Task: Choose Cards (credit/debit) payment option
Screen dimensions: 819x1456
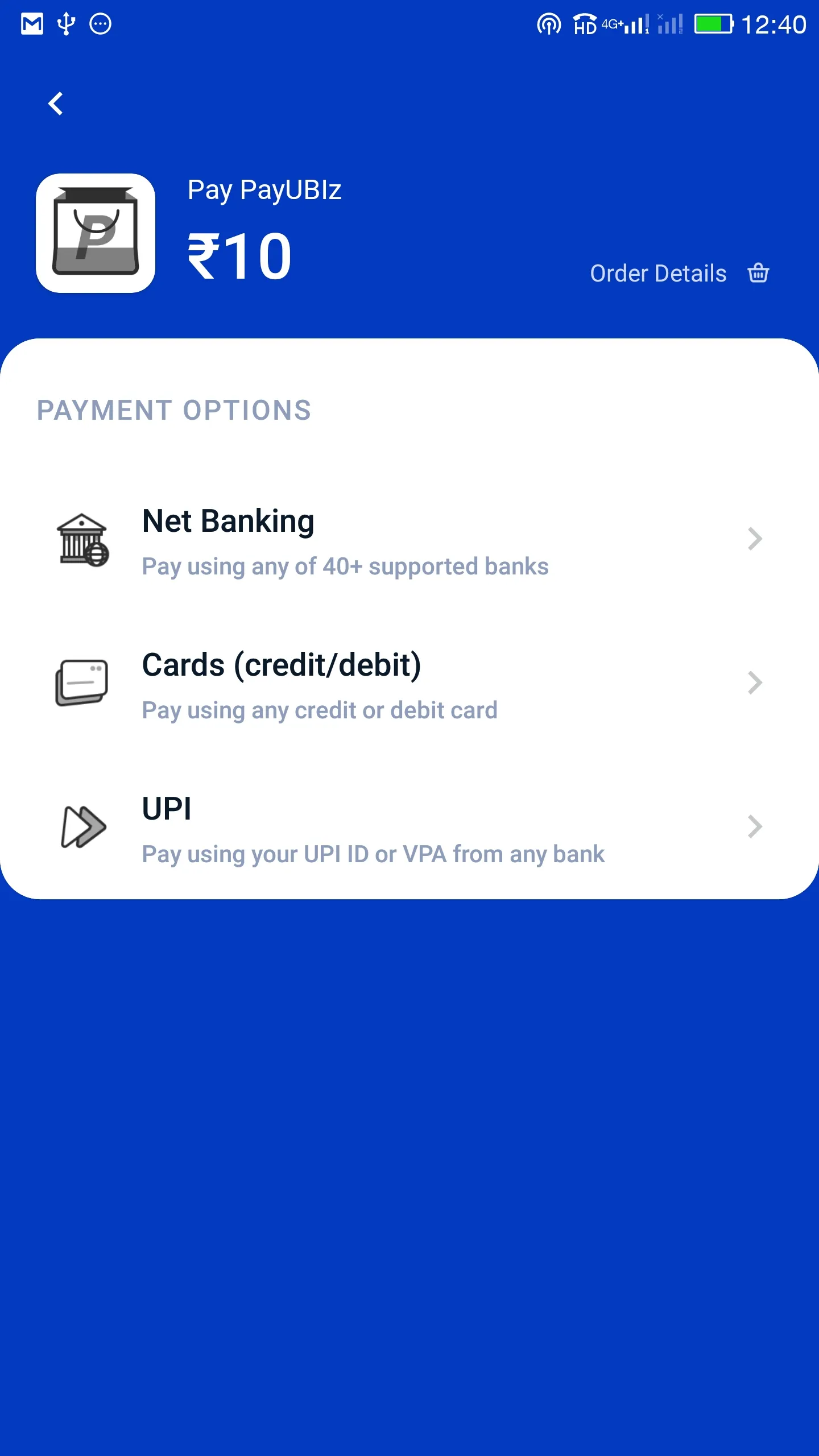Action: 409,684
